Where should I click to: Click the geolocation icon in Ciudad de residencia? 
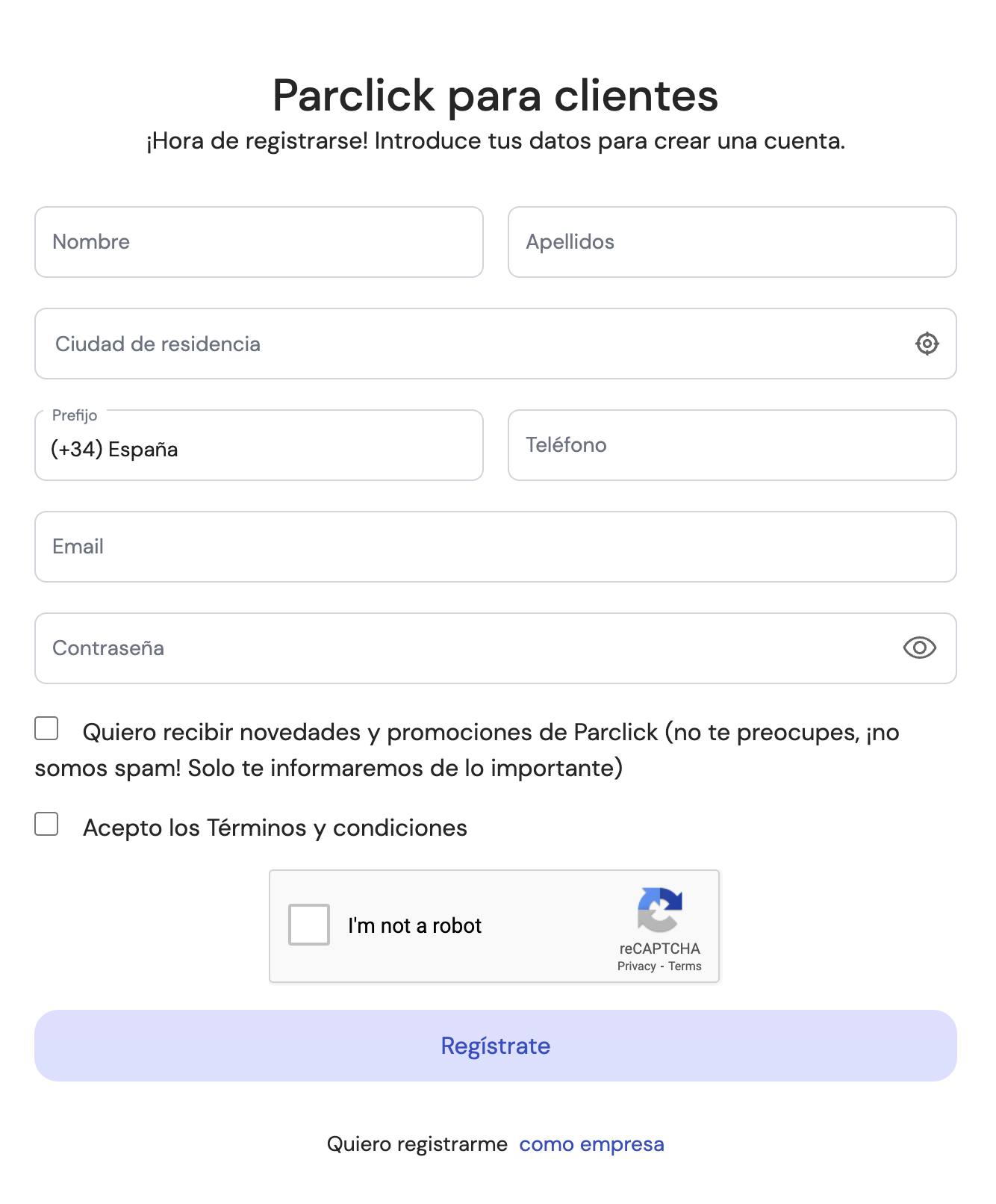[927, 344]
